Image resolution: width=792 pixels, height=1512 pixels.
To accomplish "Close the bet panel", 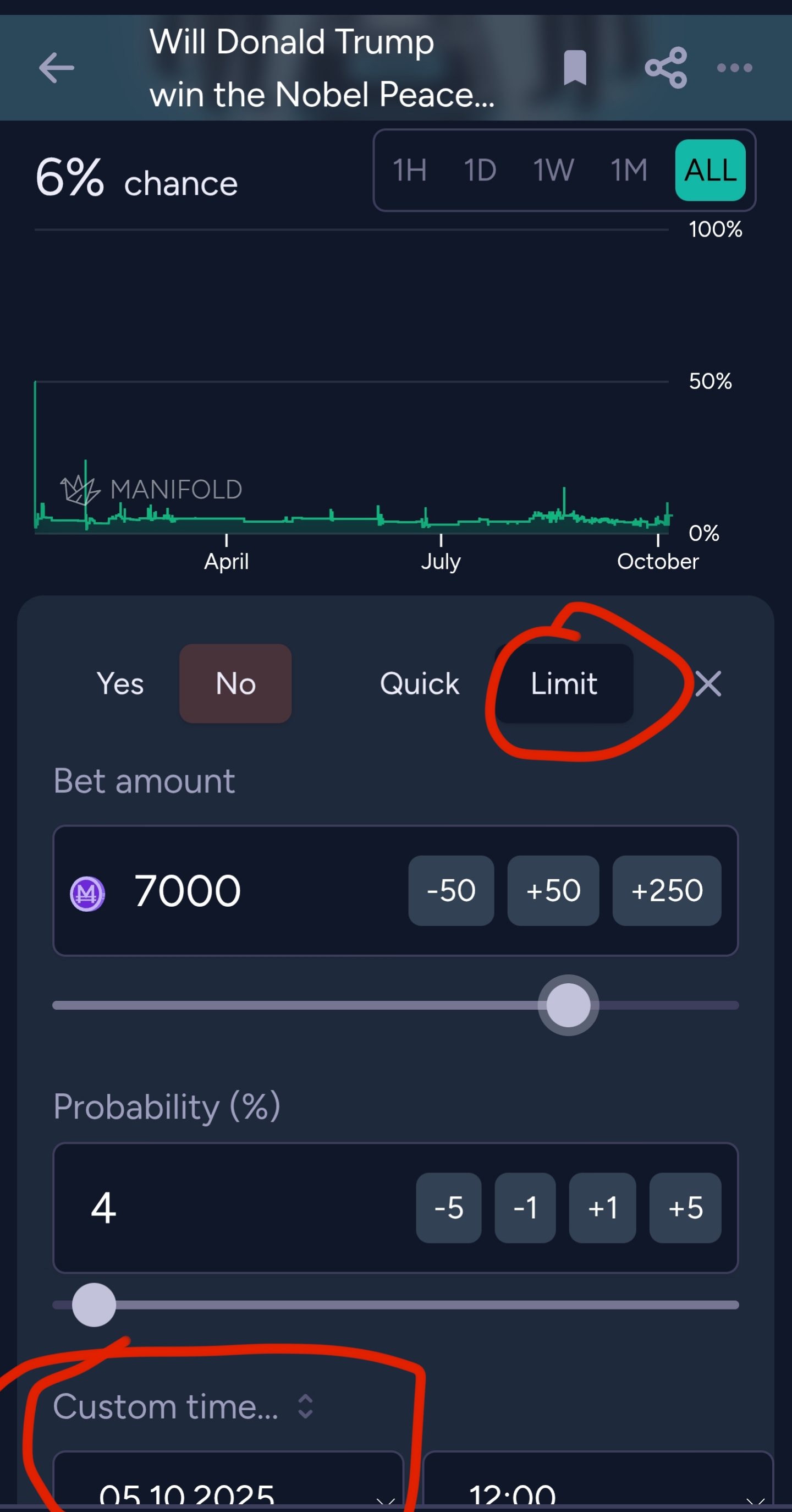I will tap(708, 683).
